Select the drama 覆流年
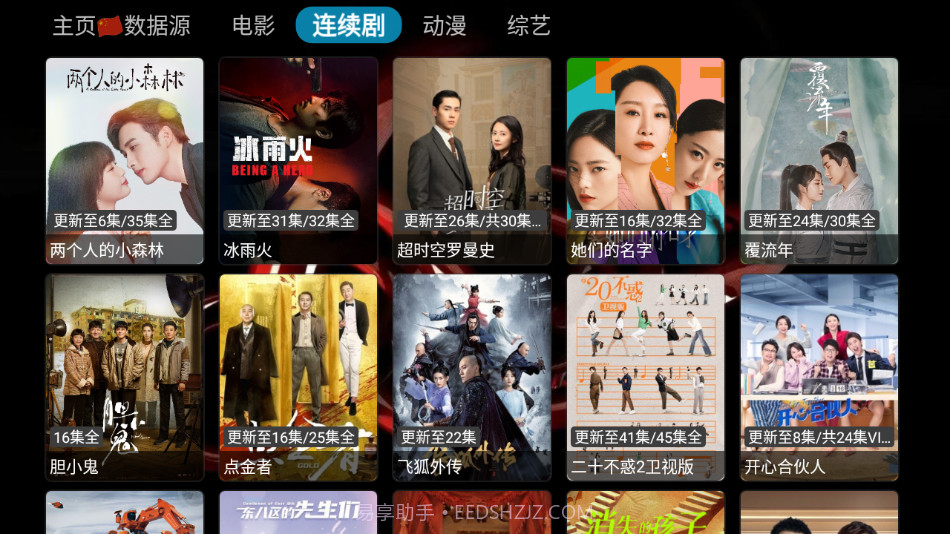The height and width of the screenshot is (534, 950). (x=819, y=160)
